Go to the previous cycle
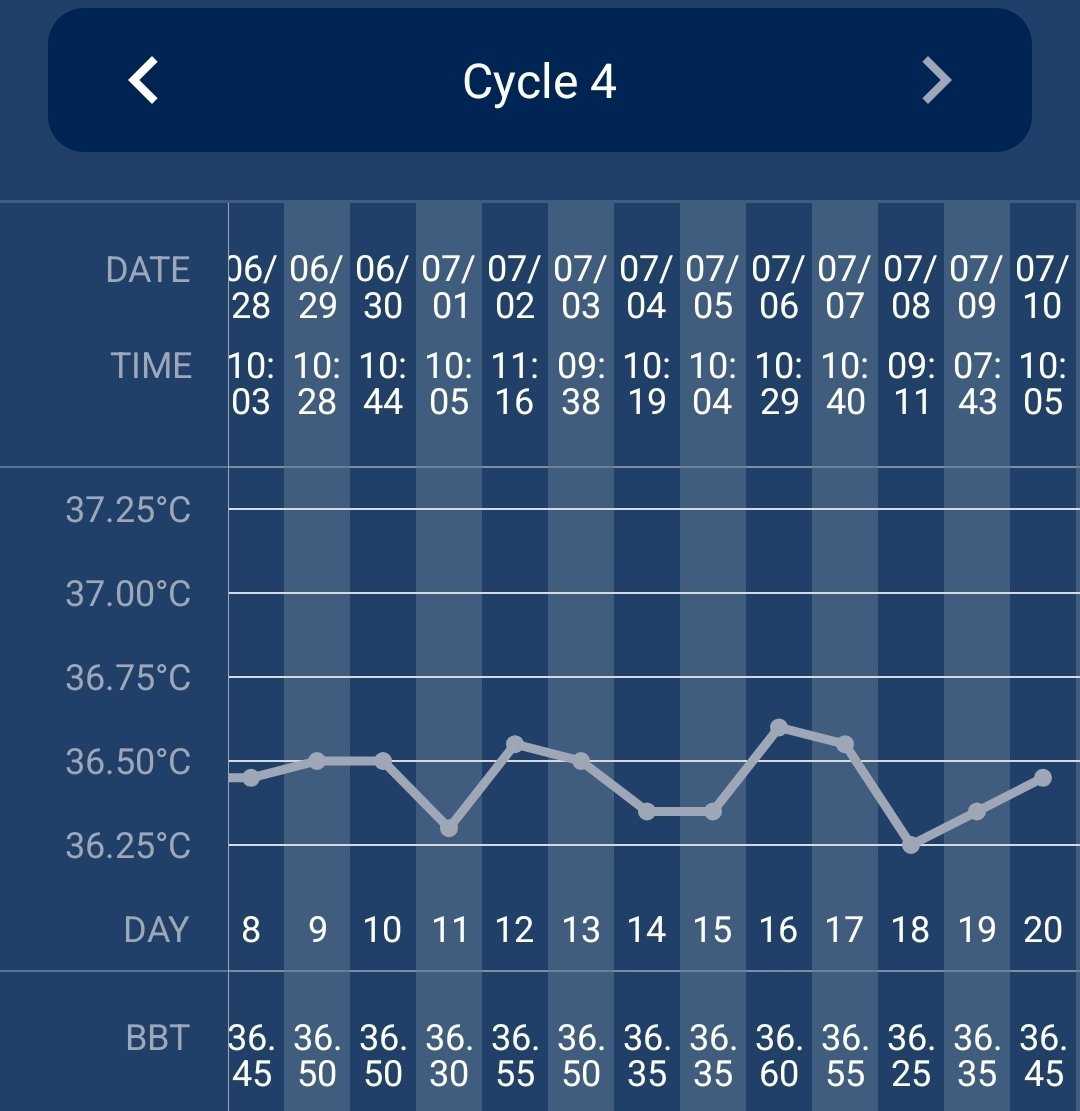This screenshot has height=1111, width=1080. coord(144,81)
